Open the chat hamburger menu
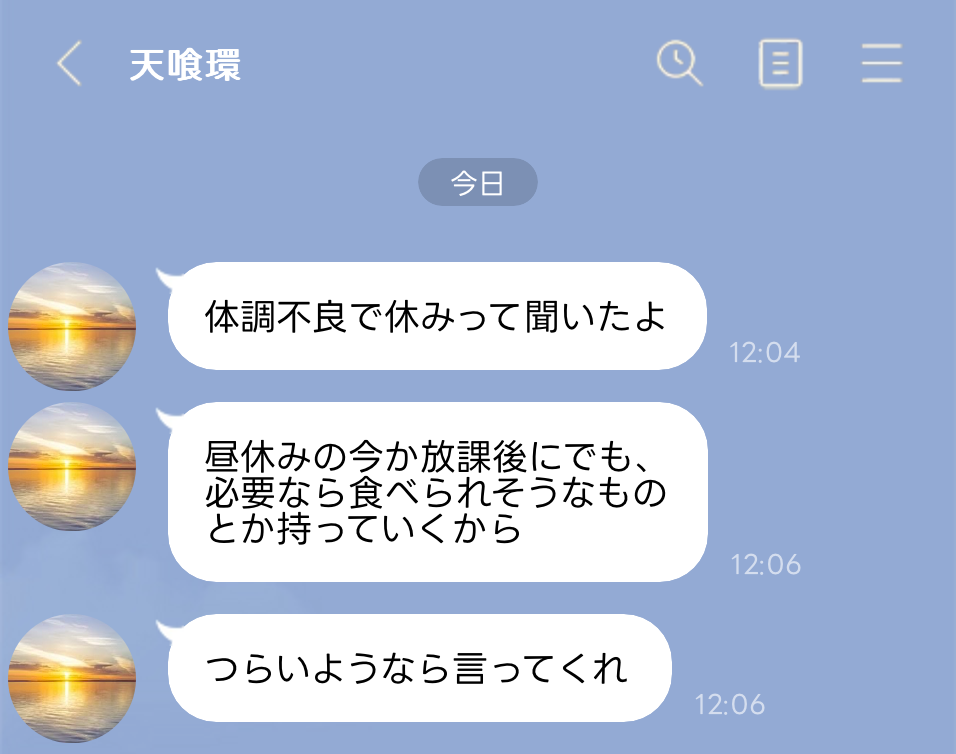Image resolution: width=956 pixels, height=754 pixels. point(881,64)
